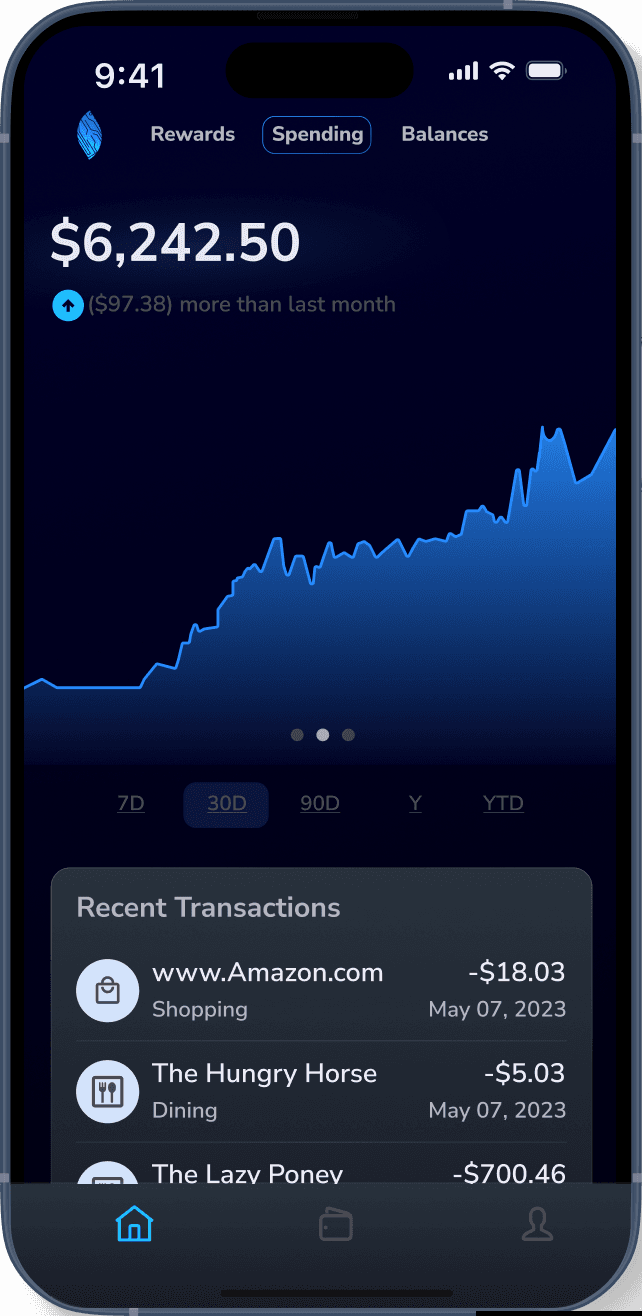642x1316 pixels.
Task: Go to the home tab
Action: coord(134,1224)
